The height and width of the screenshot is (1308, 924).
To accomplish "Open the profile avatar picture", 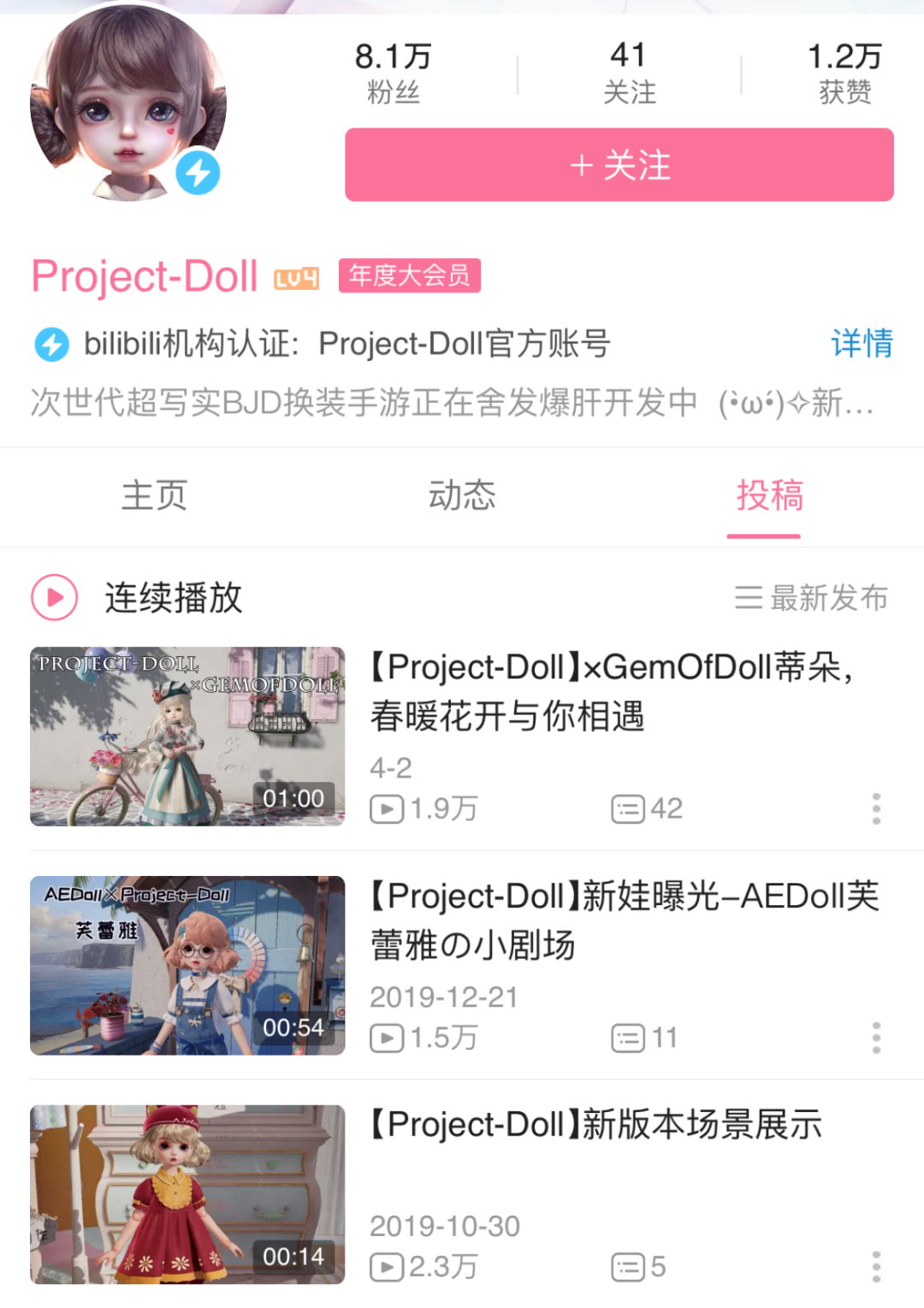I will (127, 104).
